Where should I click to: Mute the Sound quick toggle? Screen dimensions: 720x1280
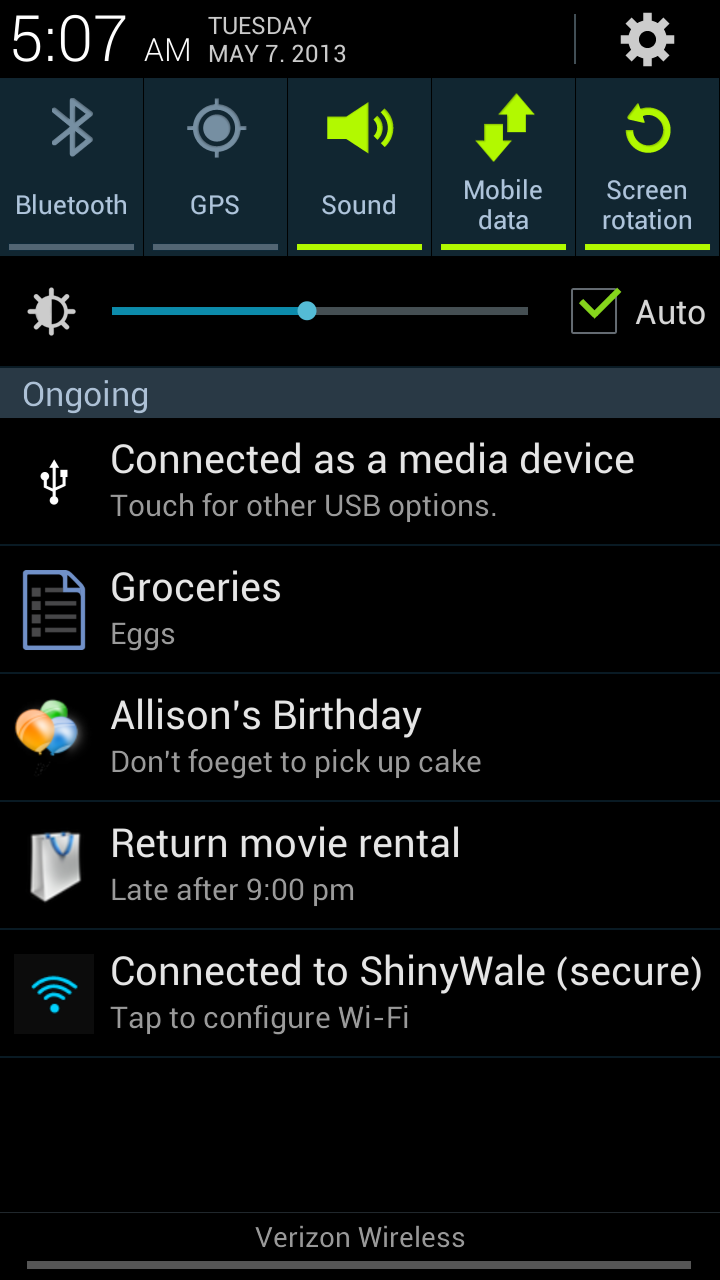point(359,165)
